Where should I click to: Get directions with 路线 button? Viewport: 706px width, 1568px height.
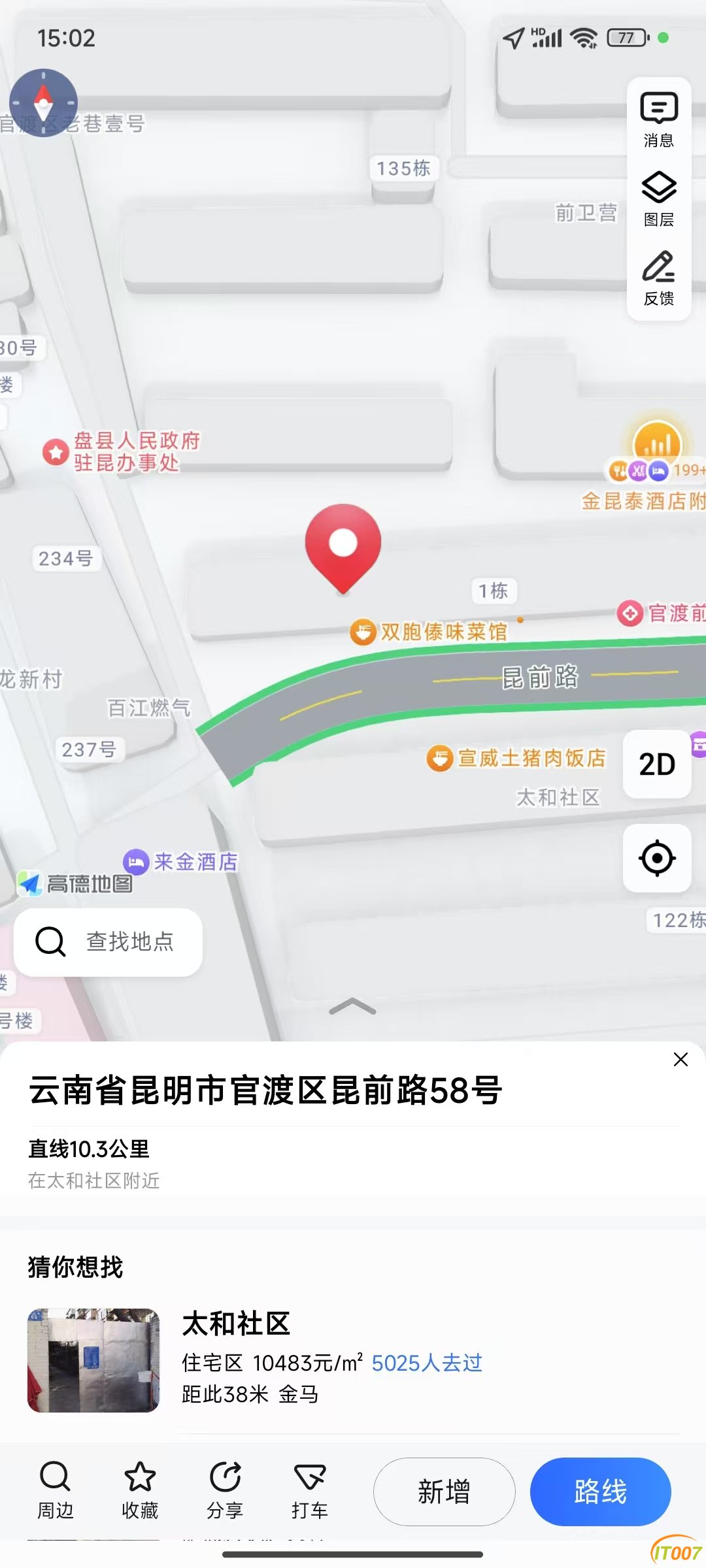[600, 1492]
